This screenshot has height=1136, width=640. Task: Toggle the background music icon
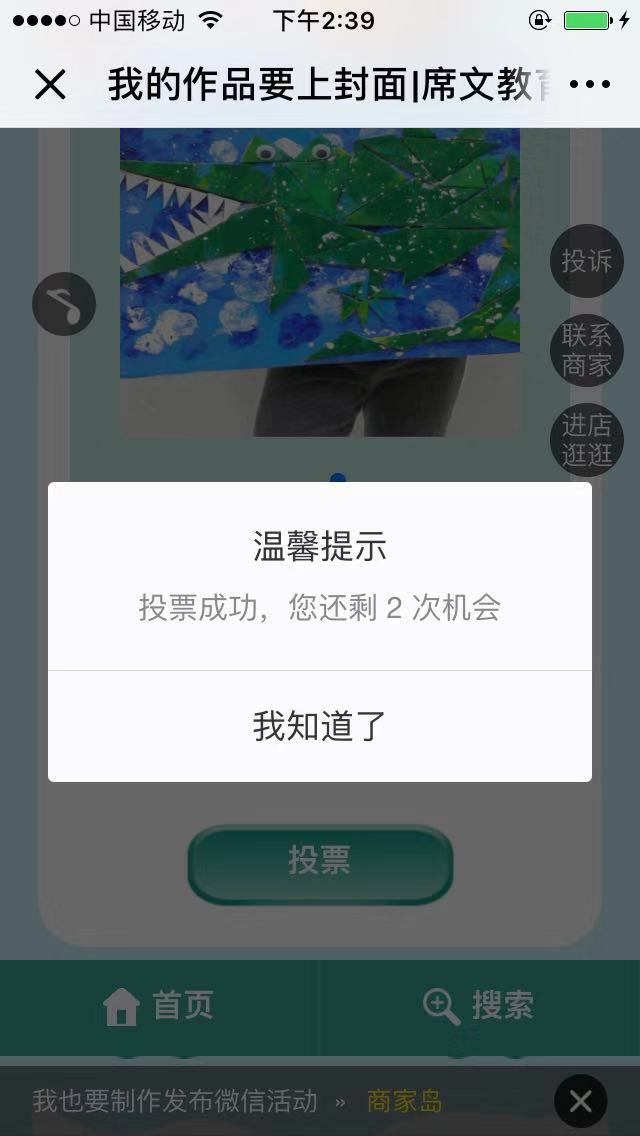tap(64, 303)
